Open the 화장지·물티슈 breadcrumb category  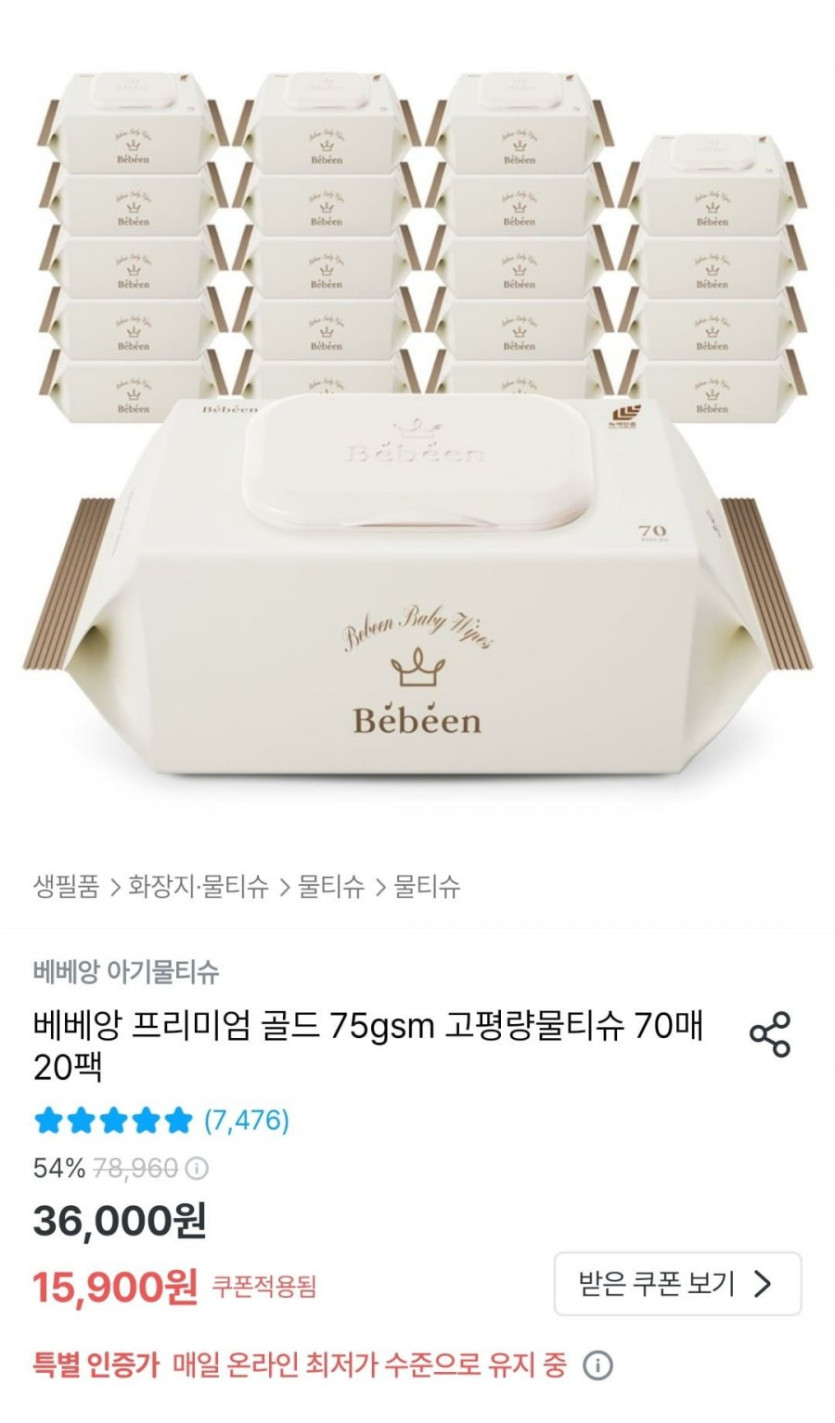click(x=198, y=887)
